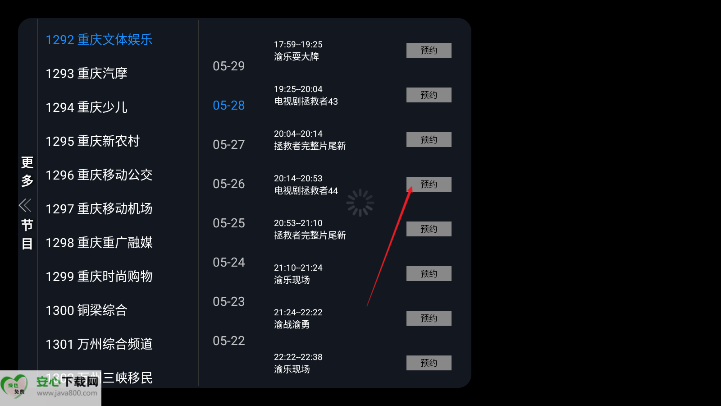
Task: Switch to date 05-29
Action: click(x=228, y=66)
